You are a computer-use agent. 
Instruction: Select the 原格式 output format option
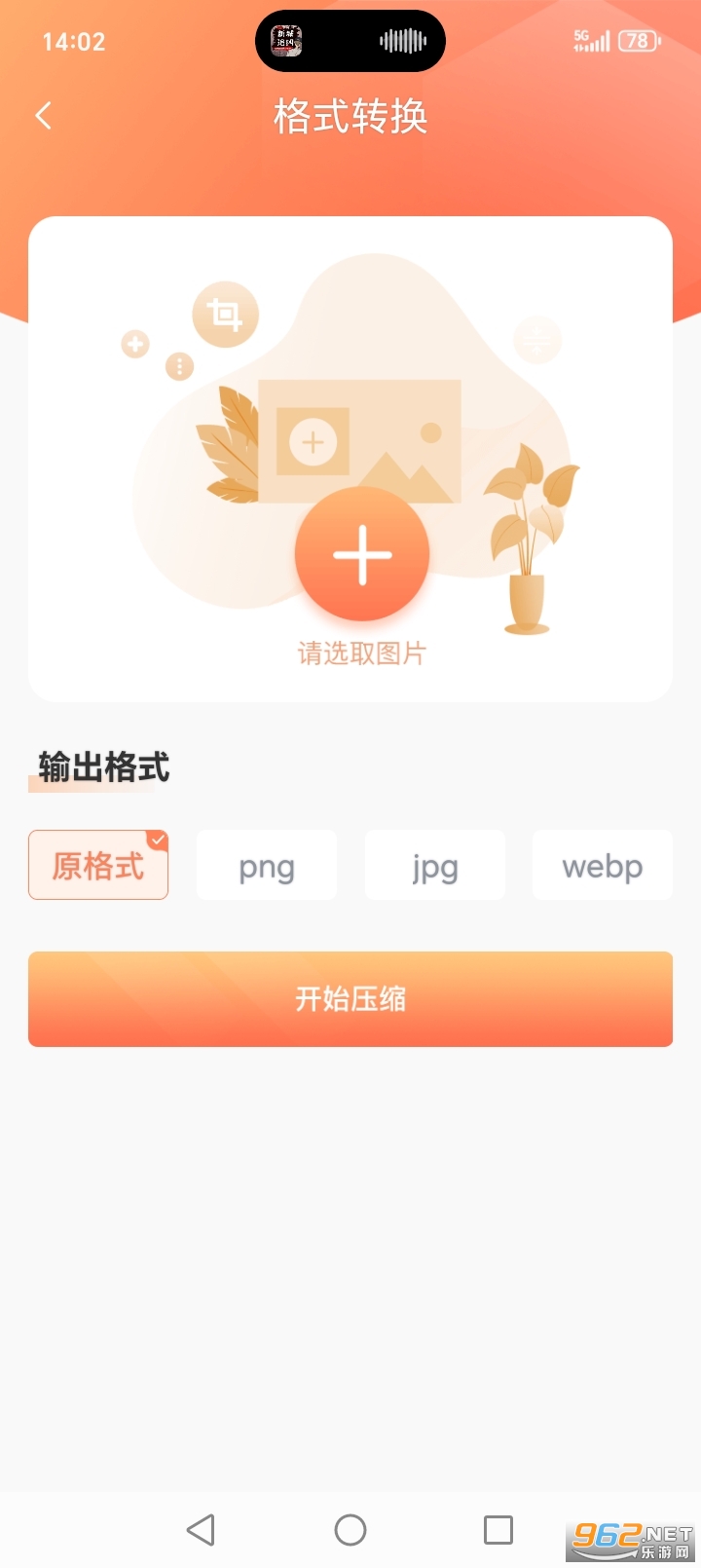click(97, 865)
